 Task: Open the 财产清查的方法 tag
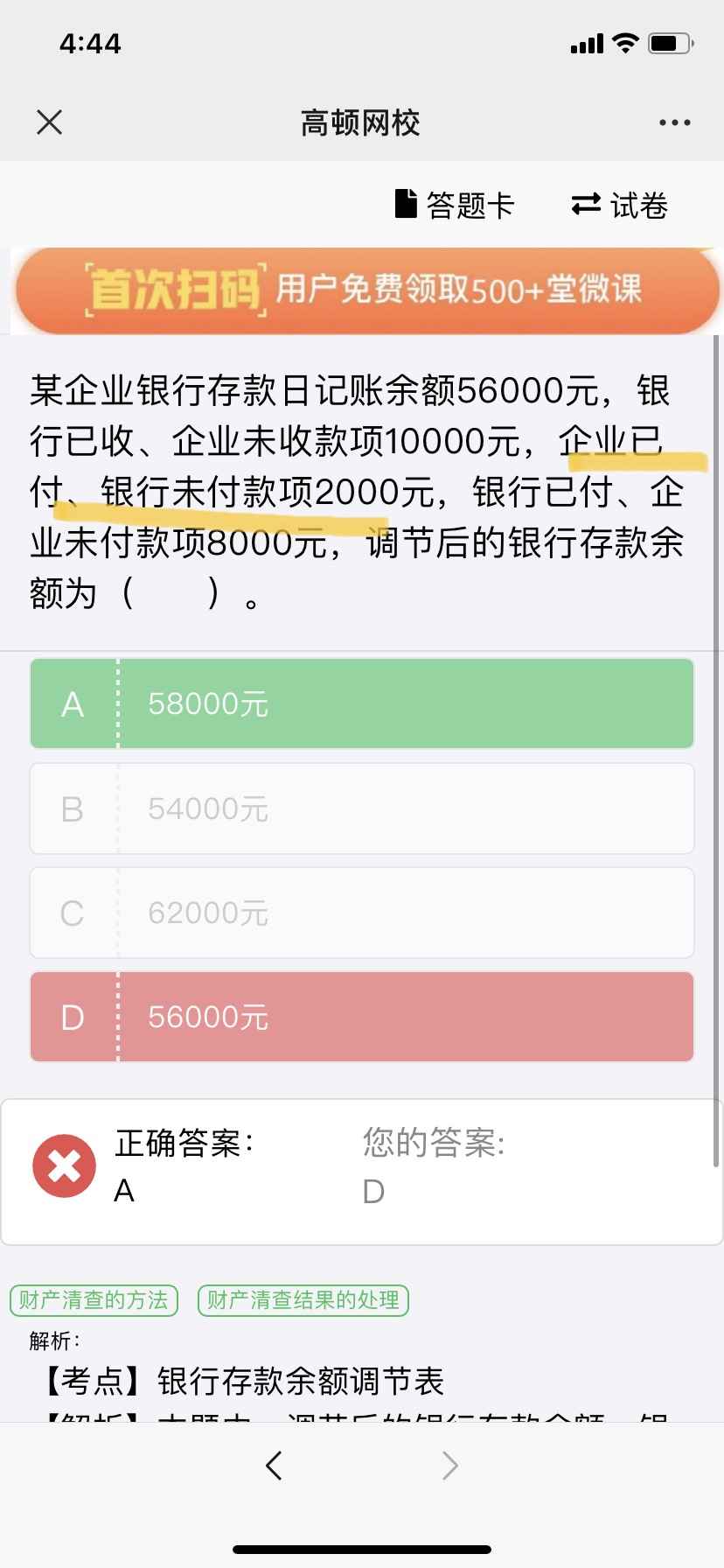pyautogui.click(x=94, y=1300)
